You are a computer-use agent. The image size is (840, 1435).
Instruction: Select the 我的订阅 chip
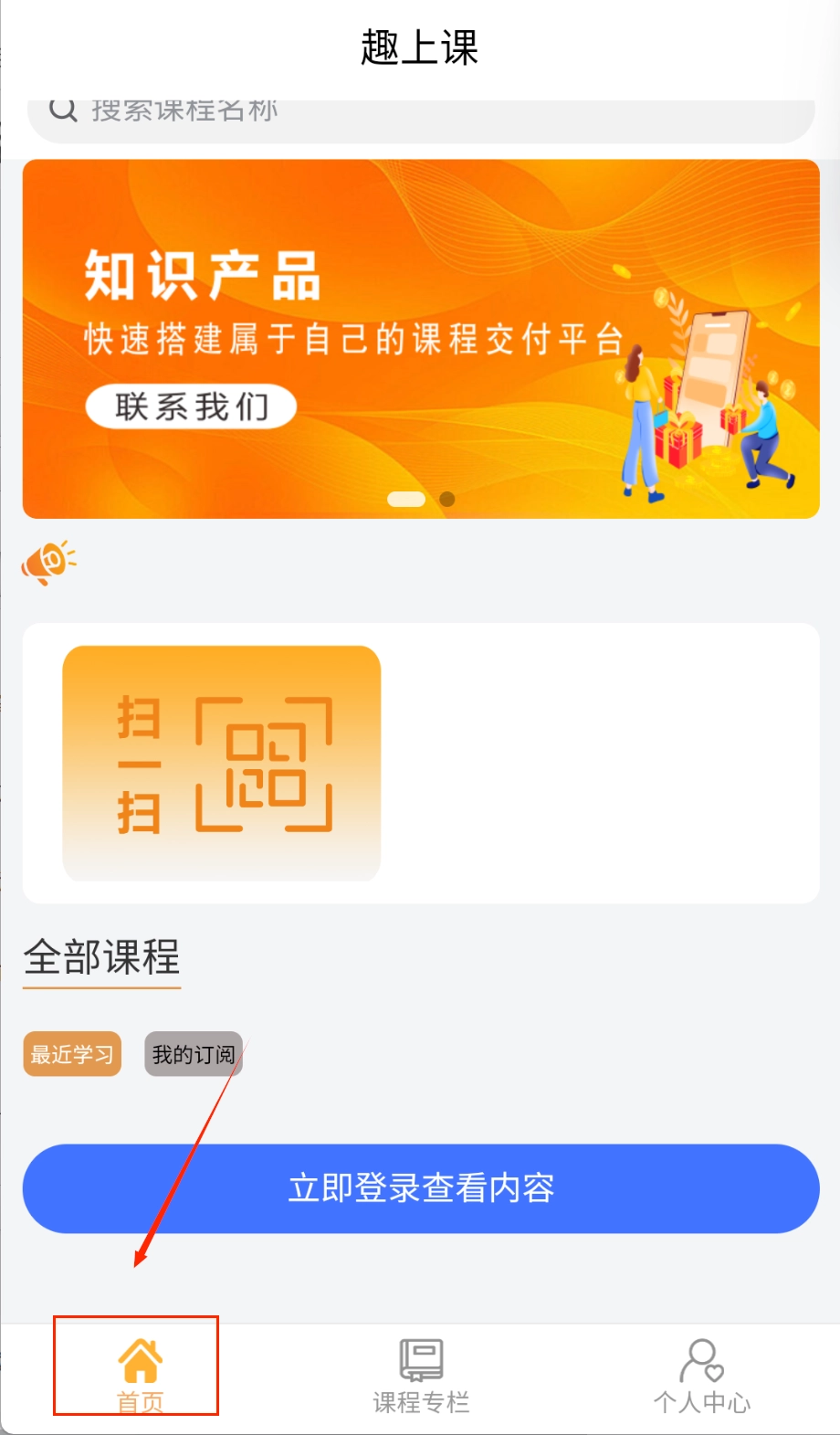(193, 1054)
